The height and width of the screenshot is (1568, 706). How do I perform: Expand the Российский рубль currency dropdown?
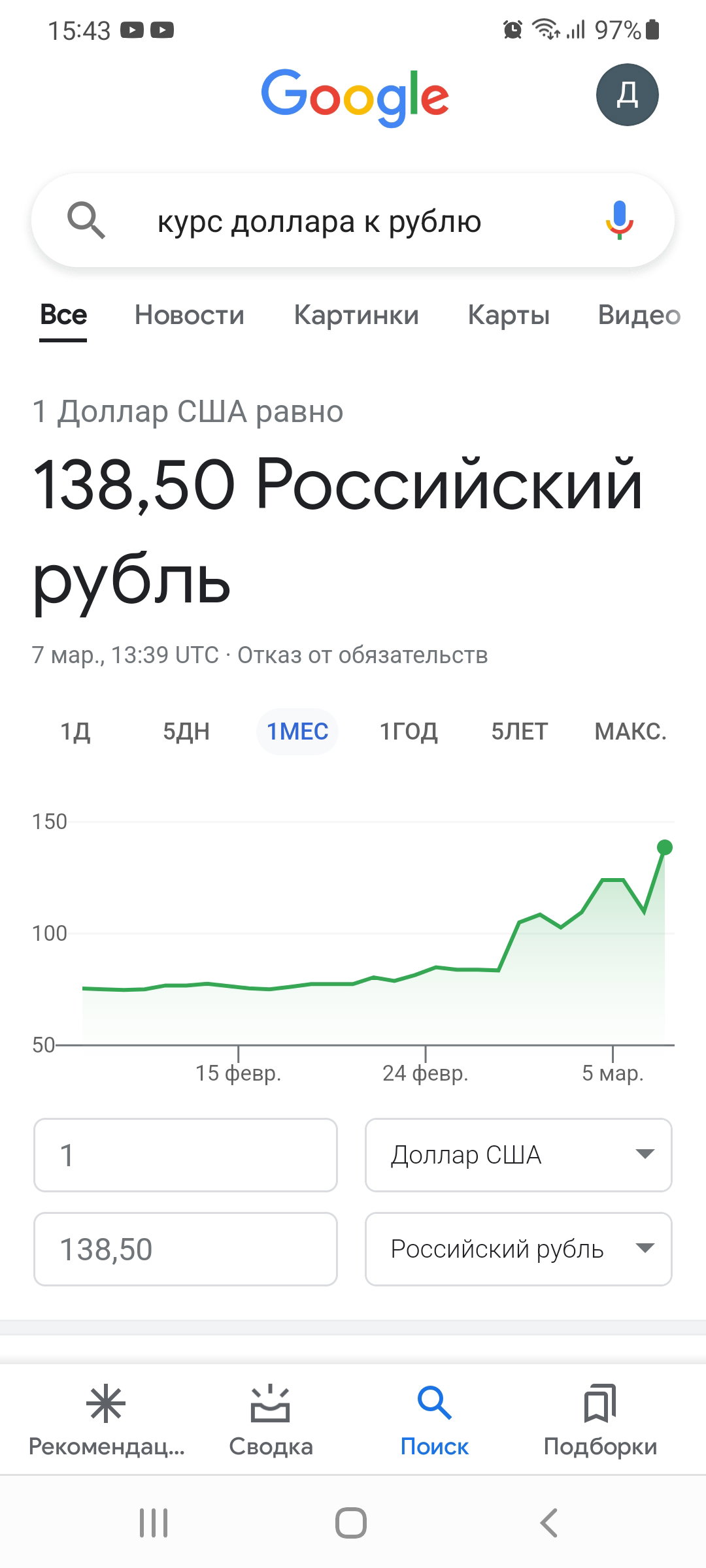518,1249
